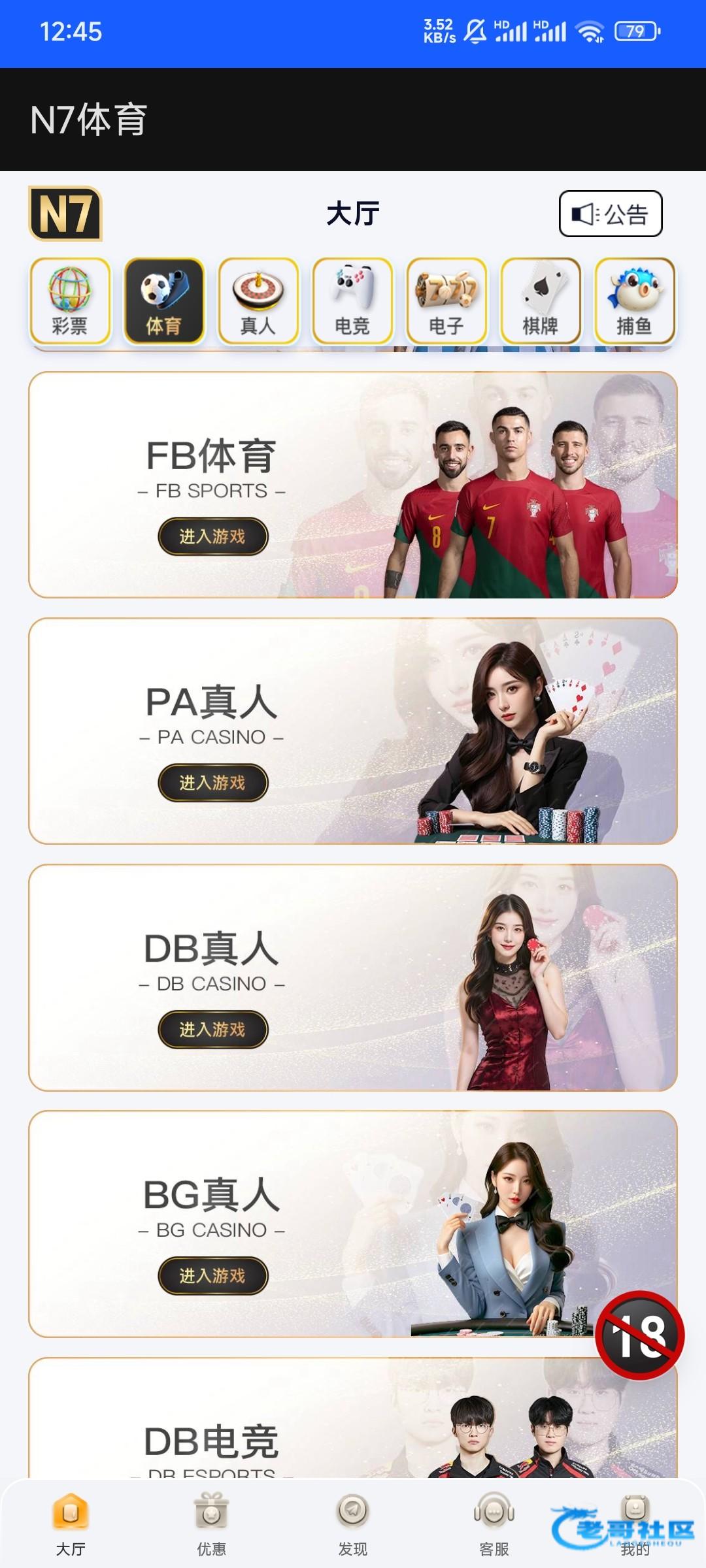Switch to the 真人 live casino category
Screen dimensions: 706x1568
tap(258, 301)
